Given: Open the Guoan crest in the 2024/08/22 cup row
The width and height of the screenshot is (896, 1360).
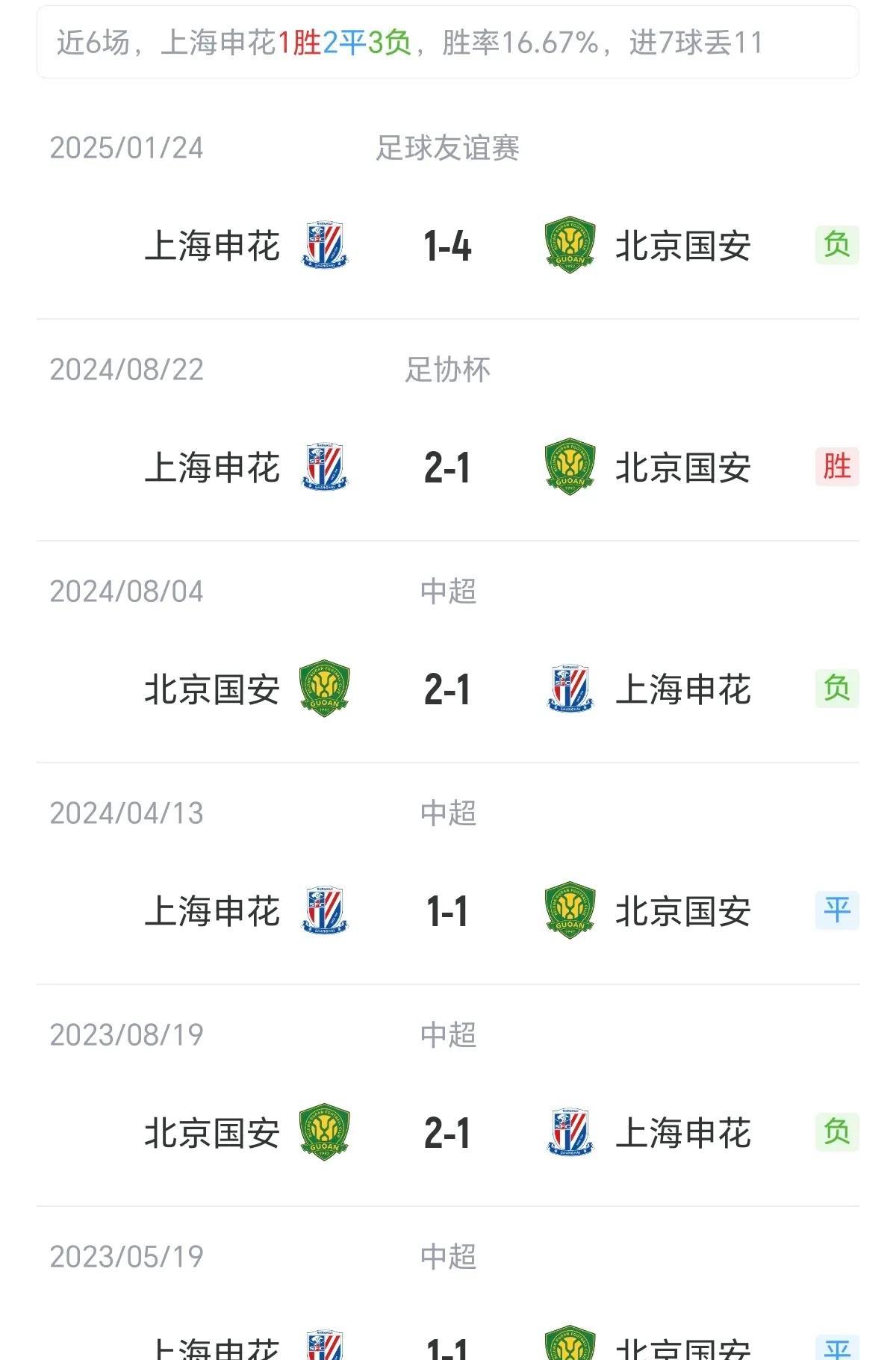Looking at the screenshot, I should coord(571,466).
